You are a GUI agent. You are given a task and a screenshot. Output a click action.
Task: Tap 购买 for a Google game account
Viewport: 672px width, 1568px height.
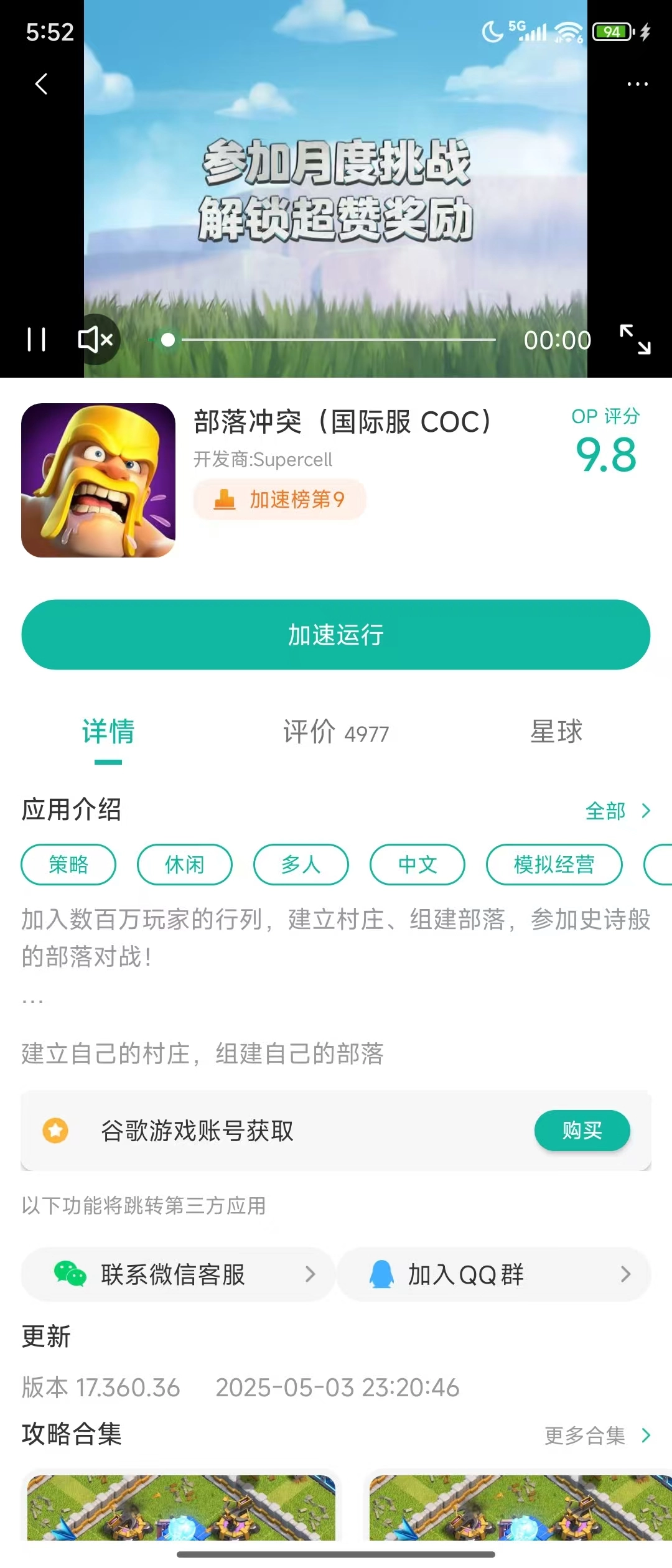[x=582, y=1130]
